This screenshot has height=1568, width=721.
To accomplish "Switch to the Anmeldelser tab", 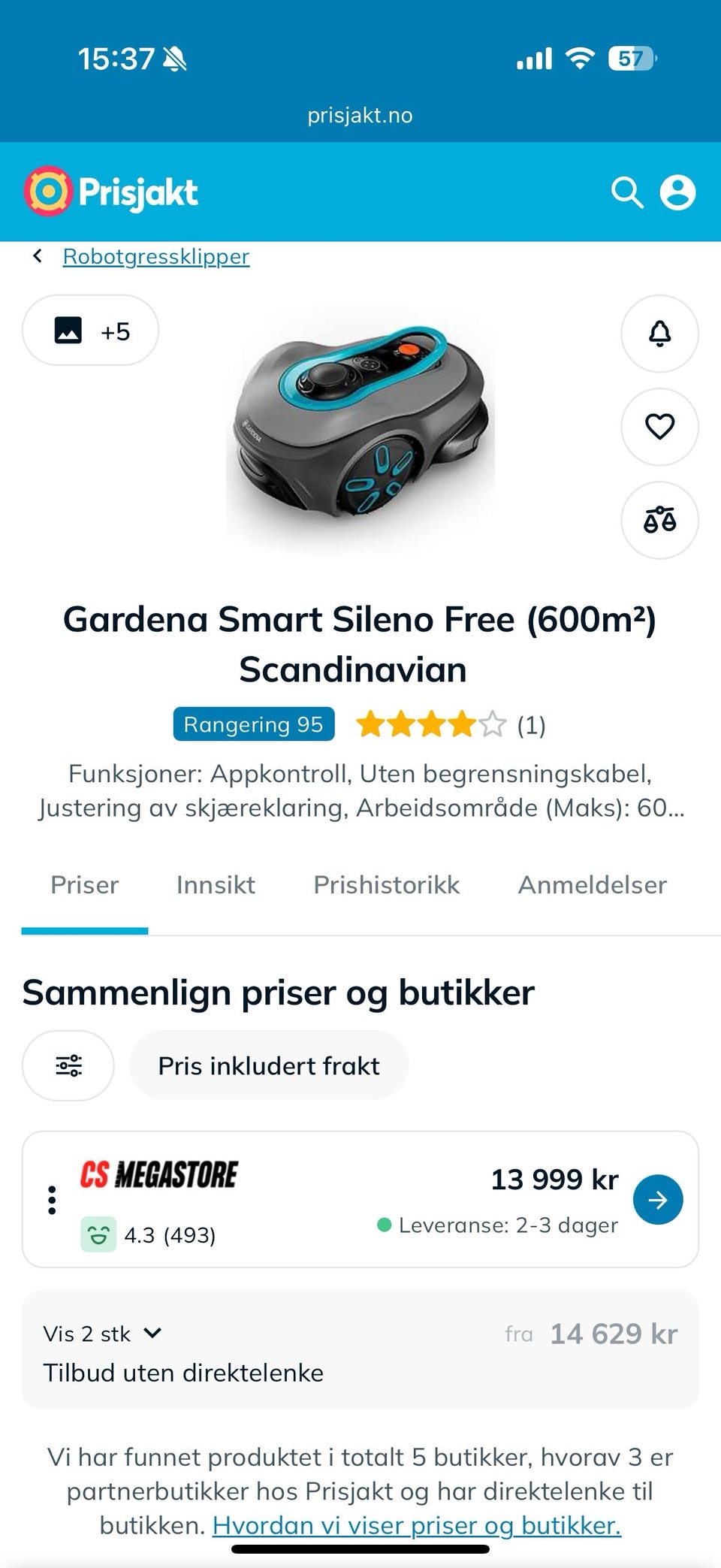I will [x=592, y=885].
